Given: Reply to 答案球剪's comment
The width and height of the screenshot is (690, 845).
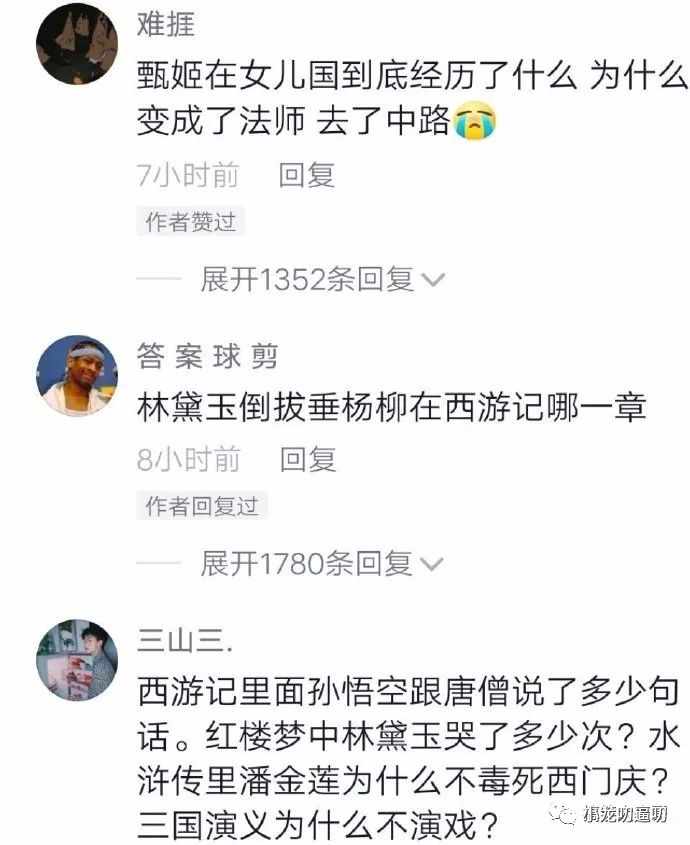Looking at the screenshot, I should pos(306,459).
